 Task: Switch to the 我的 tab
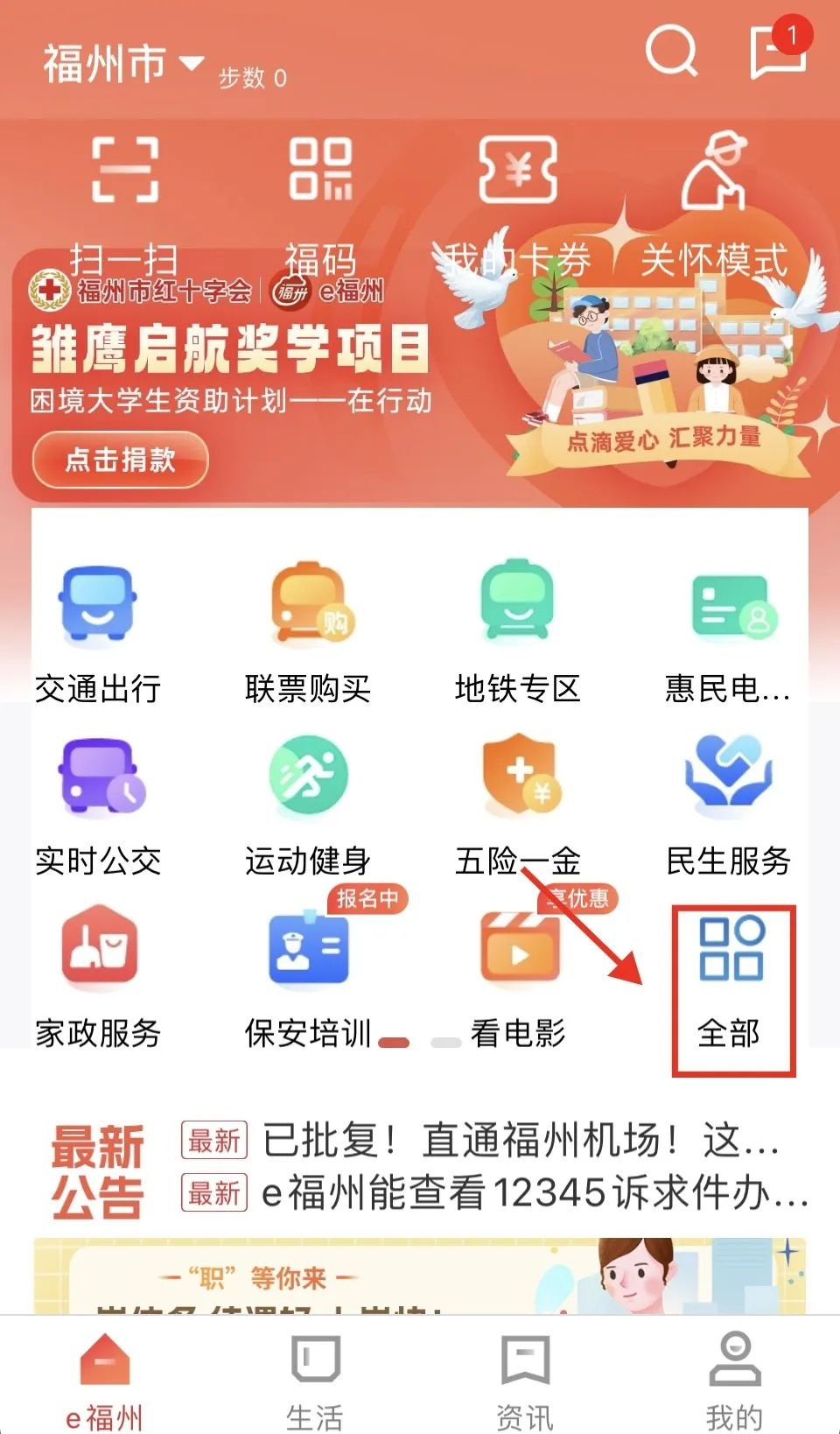[733, 1381]
